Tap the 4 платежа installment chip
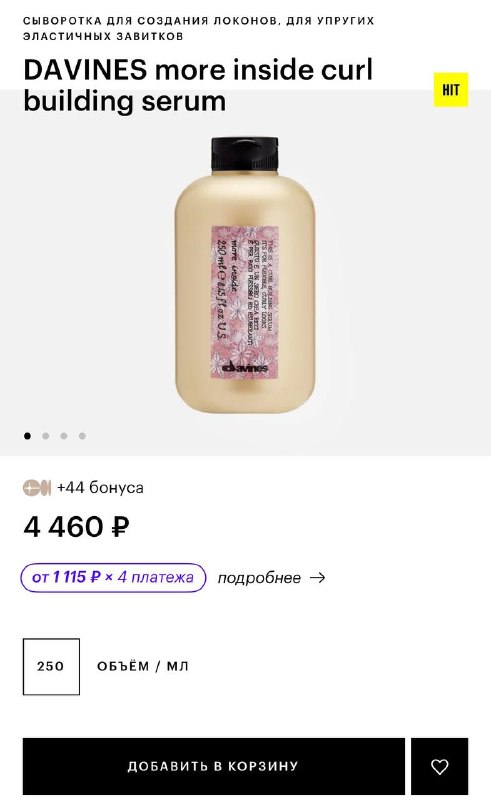 point(113,578)
